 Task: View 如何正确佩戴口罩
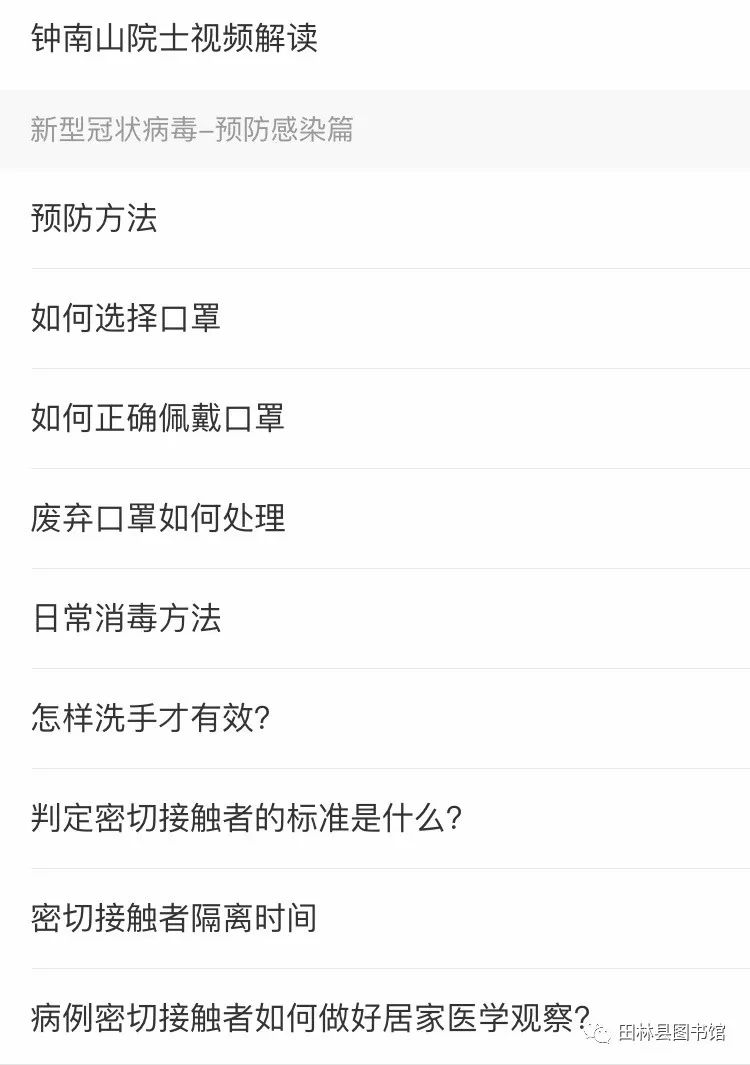[x=158, y=418]
